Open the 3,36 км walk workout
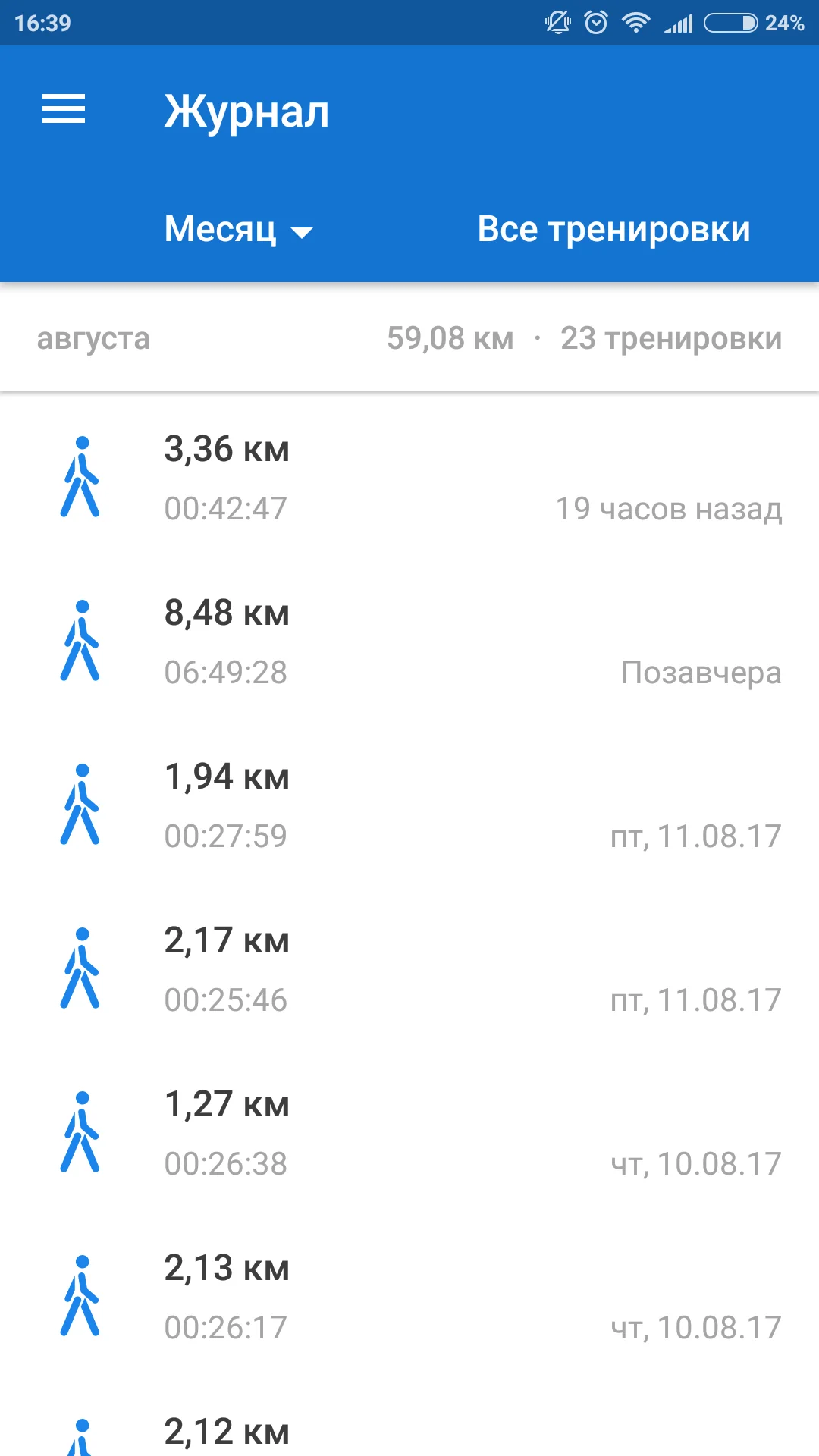The height and width of the screenshot is (1456, 819). click(409, 478)
